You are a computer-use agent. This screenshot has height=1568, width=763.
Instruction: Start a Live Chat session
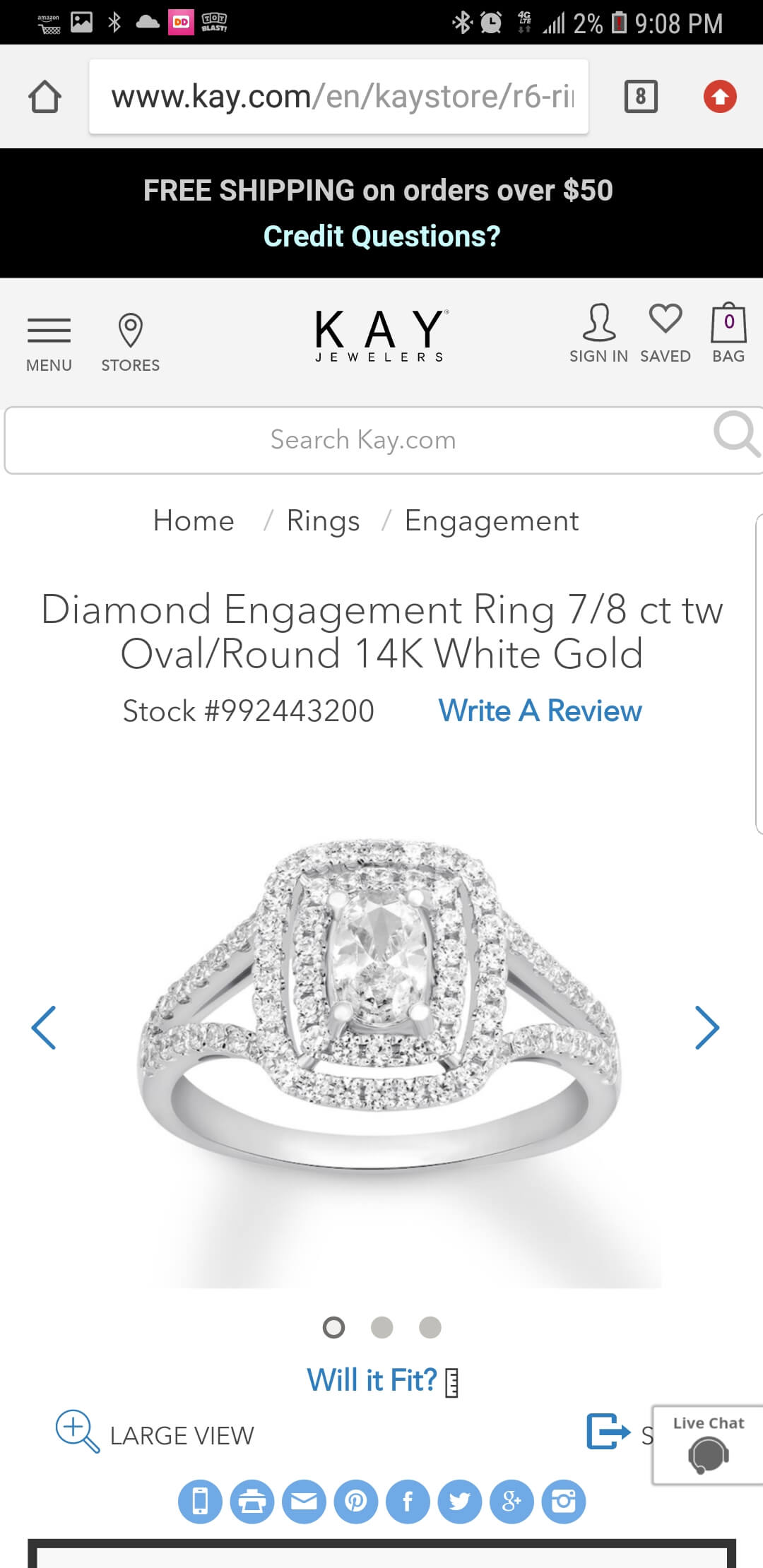[x=708, y=1444]
